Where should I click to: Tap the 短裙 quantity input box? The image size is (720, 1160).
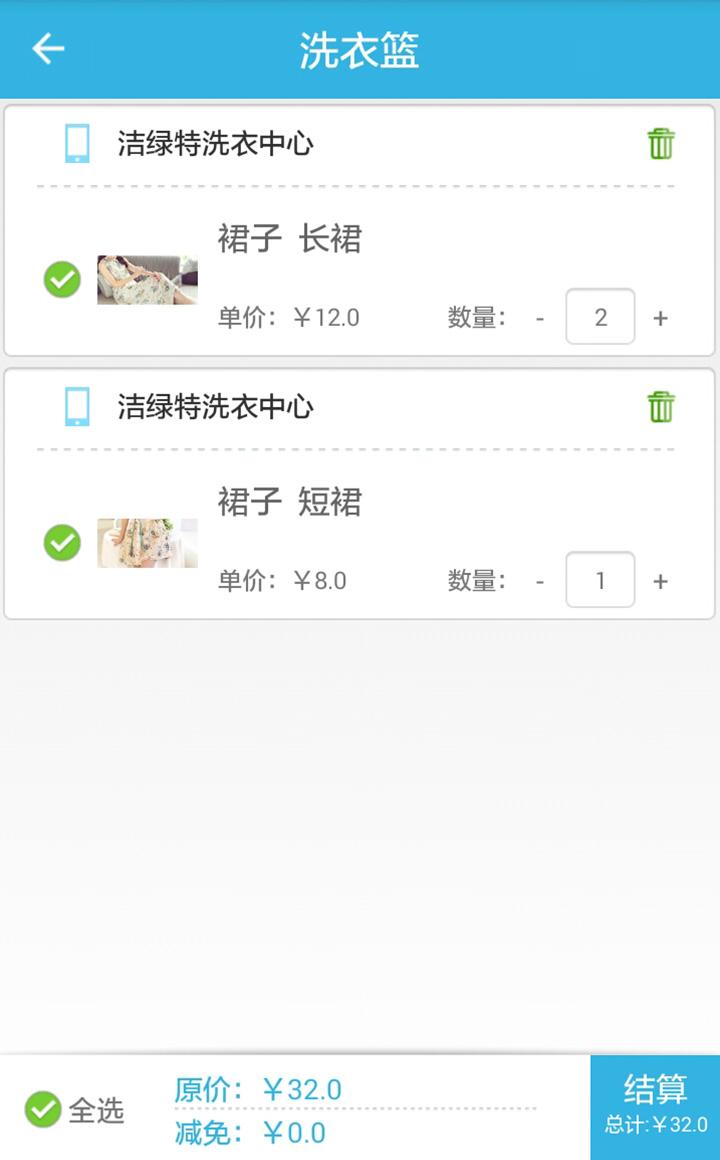coord(600,580)
